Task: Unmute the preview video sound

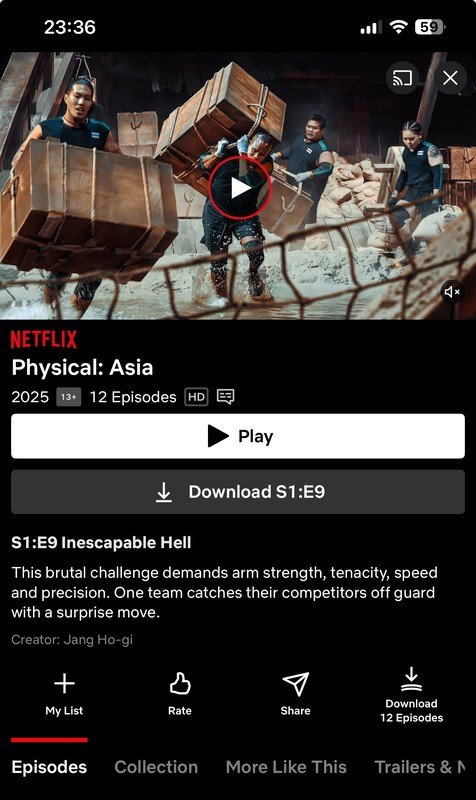Action: point(452,292)
